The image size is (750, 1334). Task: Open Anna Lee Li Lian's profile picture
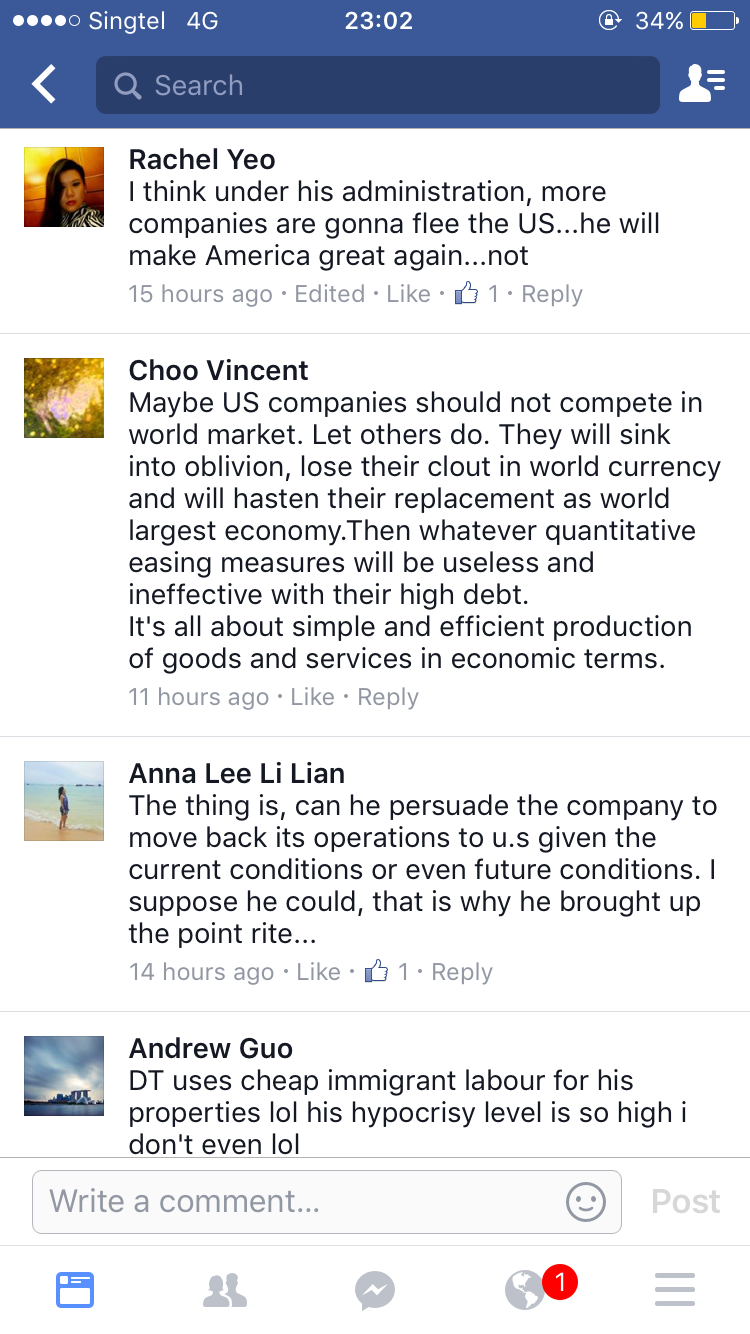(x=64, y=801)
